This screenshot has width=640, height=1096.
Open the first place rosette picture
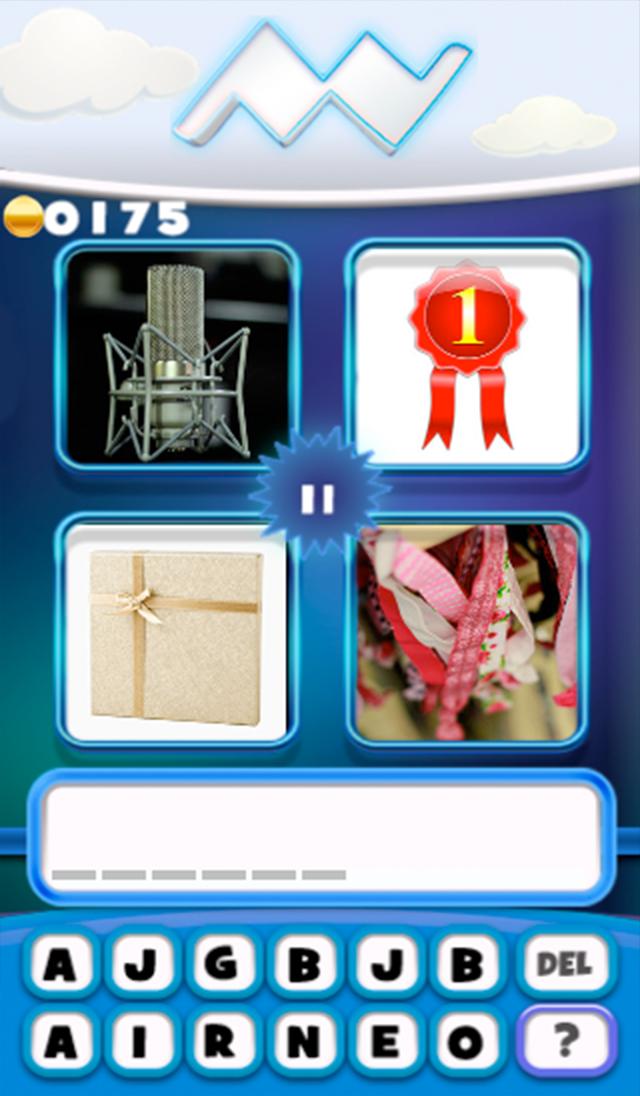pyautogui.click(x=467, y=356)
